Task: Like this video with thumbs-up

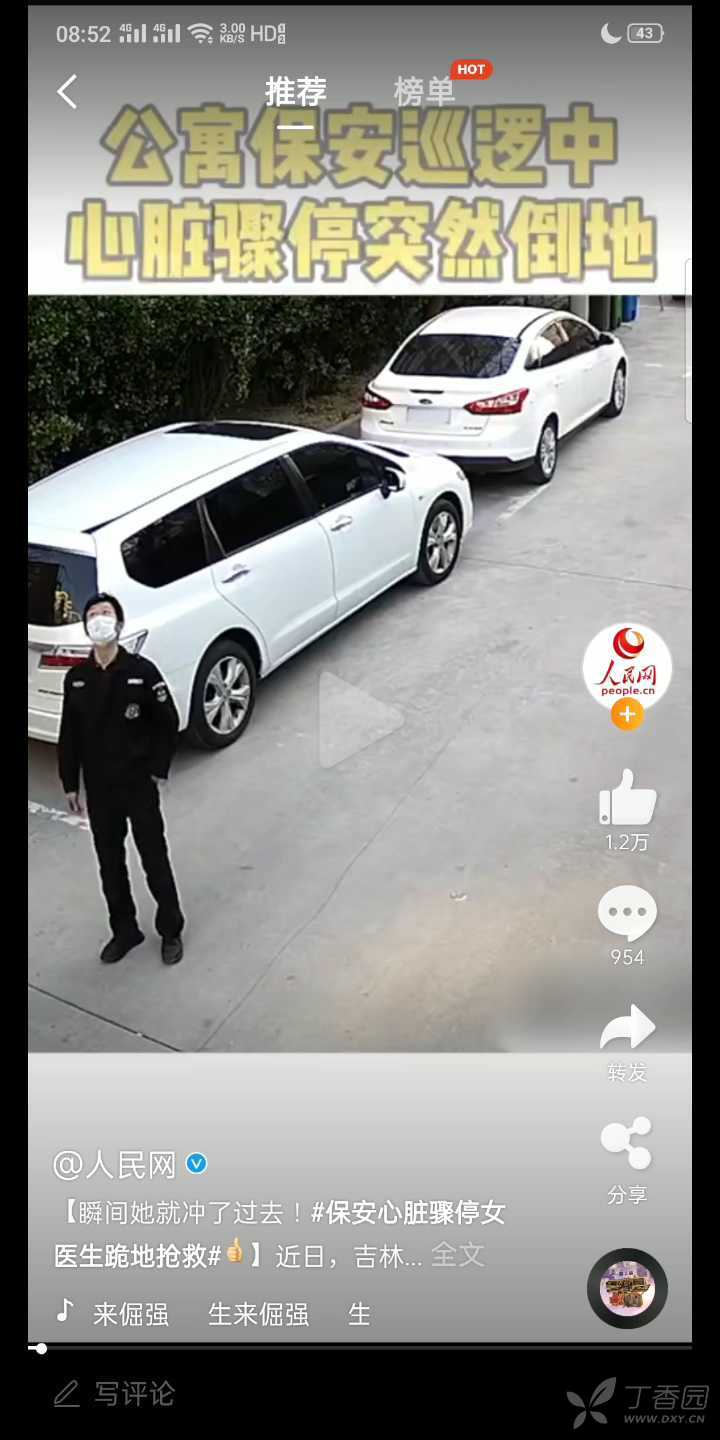Action: coord(627,798)
